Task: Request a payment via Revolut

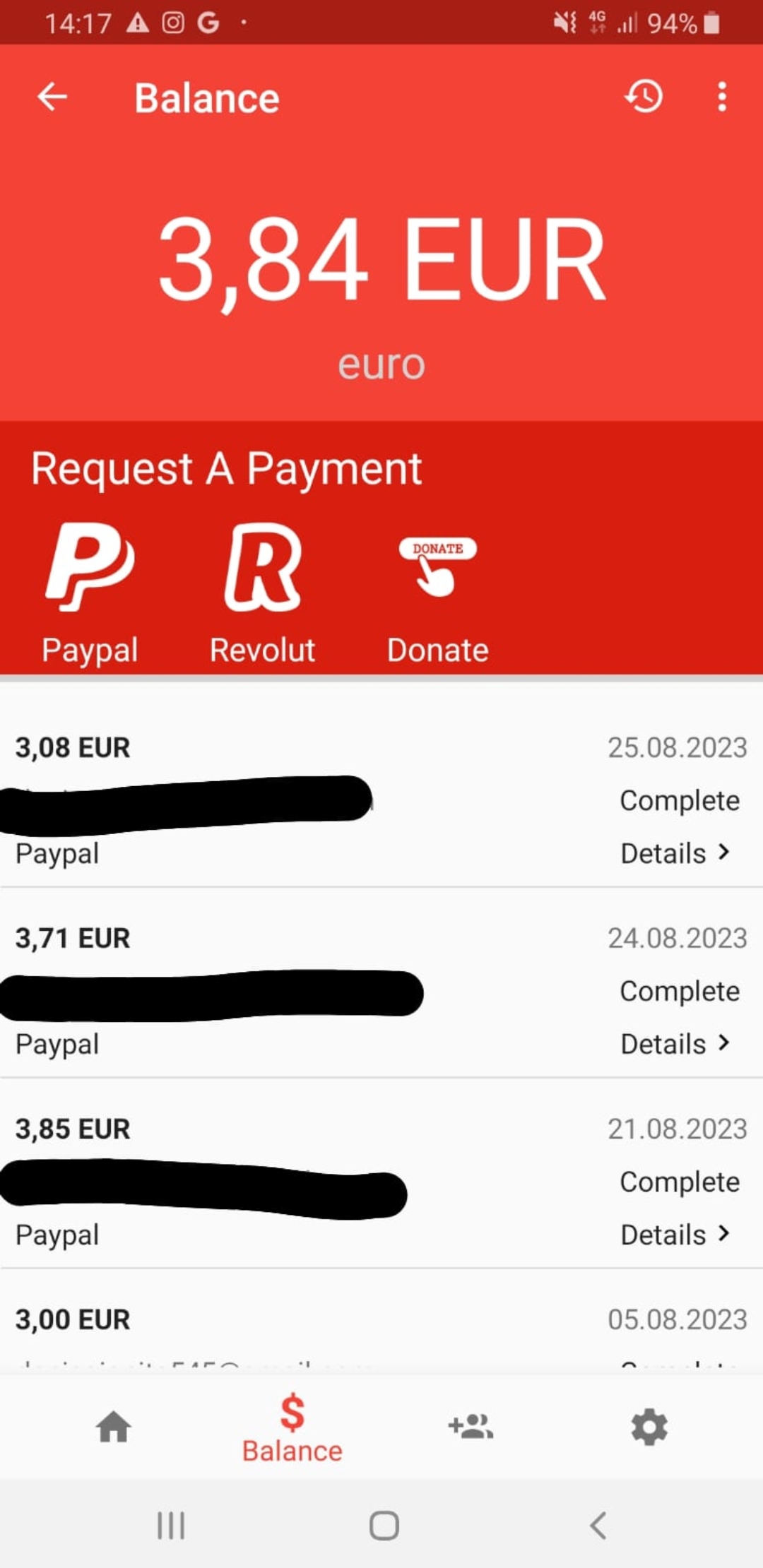Action: (262, 593)
